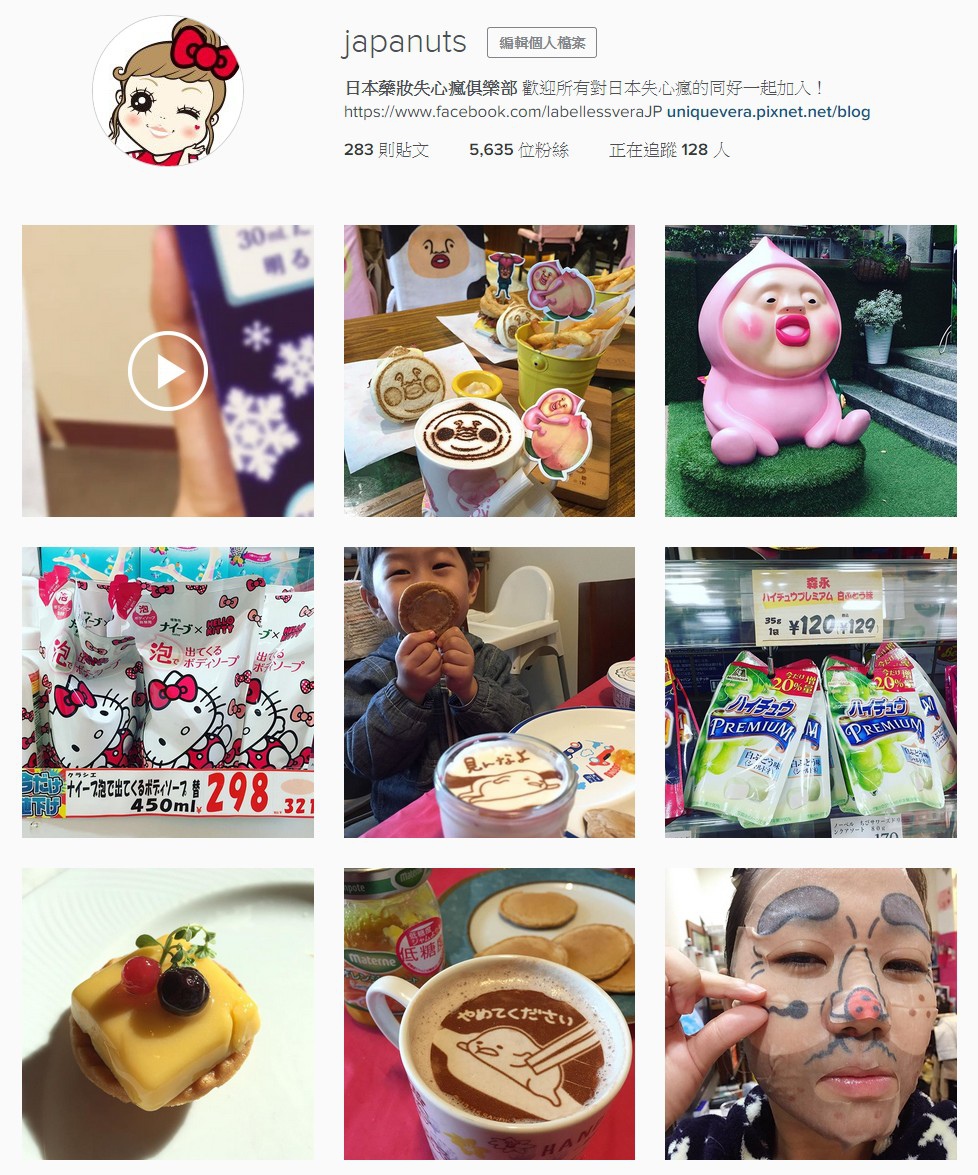
Task: View the 5,635 位粉絲 followers list
Action: (x=518, y=150)
